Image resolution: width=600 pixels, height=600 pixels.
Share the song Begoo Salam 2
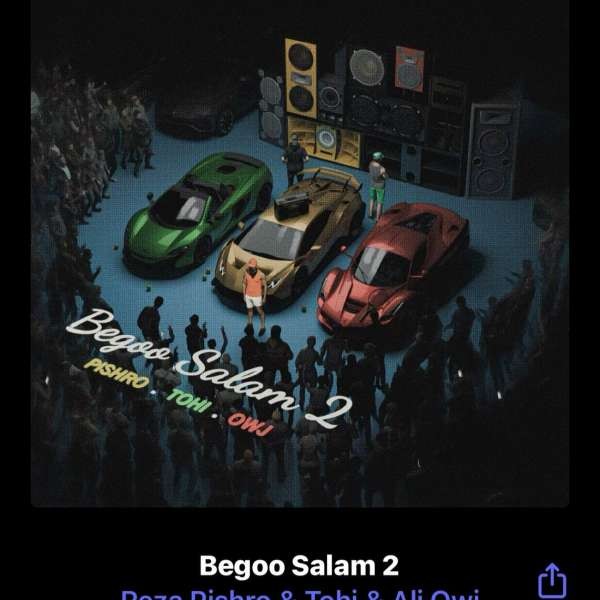pos(552,581)
